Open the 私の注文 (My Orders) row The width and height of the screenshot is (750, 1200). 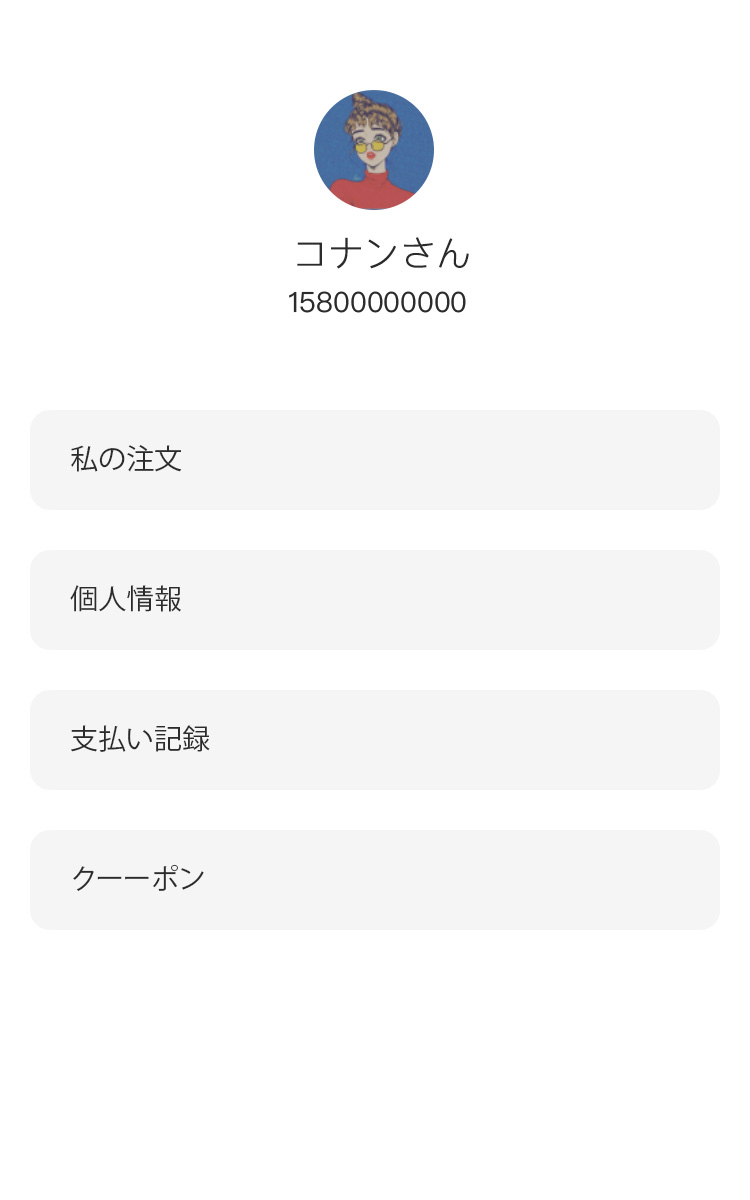(x=374, y=460)
